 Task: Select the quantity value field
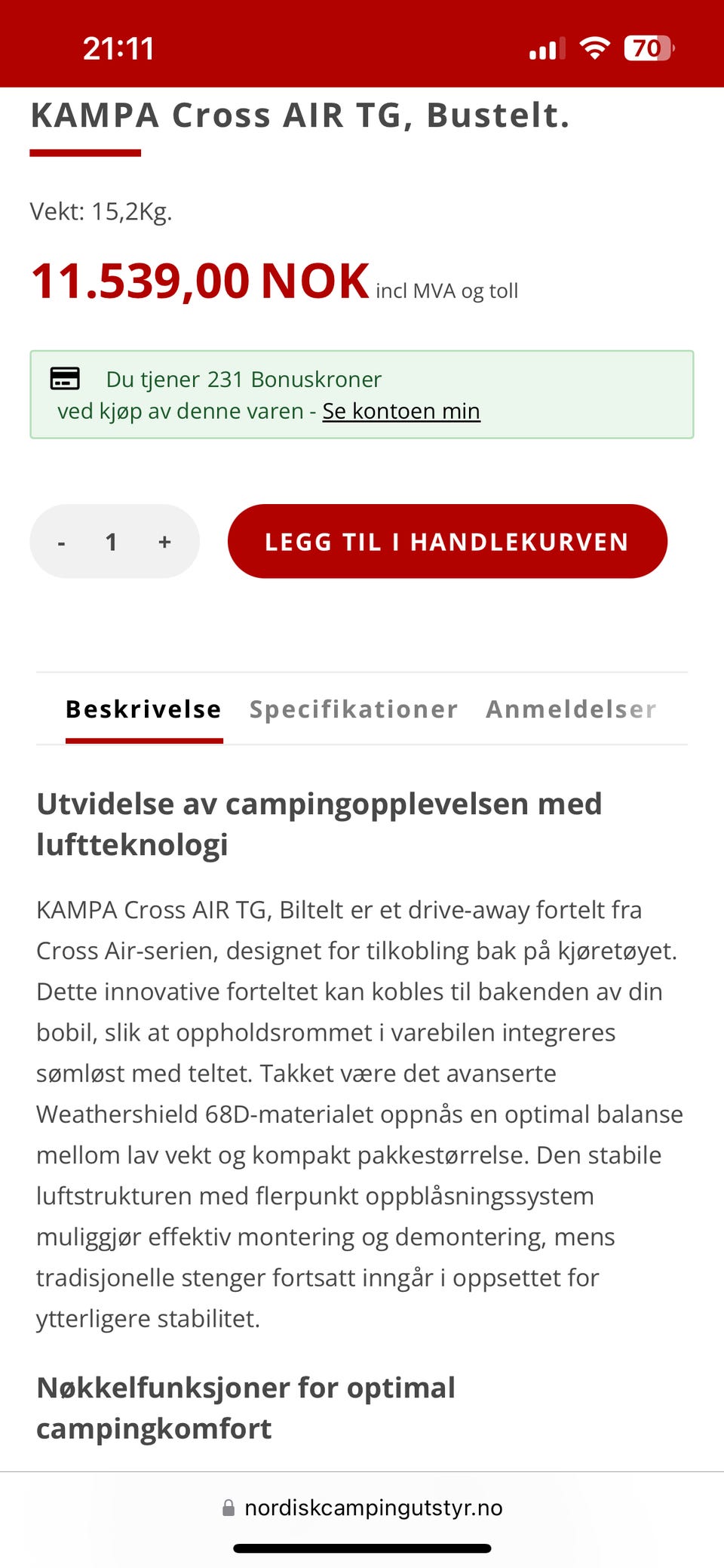(x=113, y=541)
